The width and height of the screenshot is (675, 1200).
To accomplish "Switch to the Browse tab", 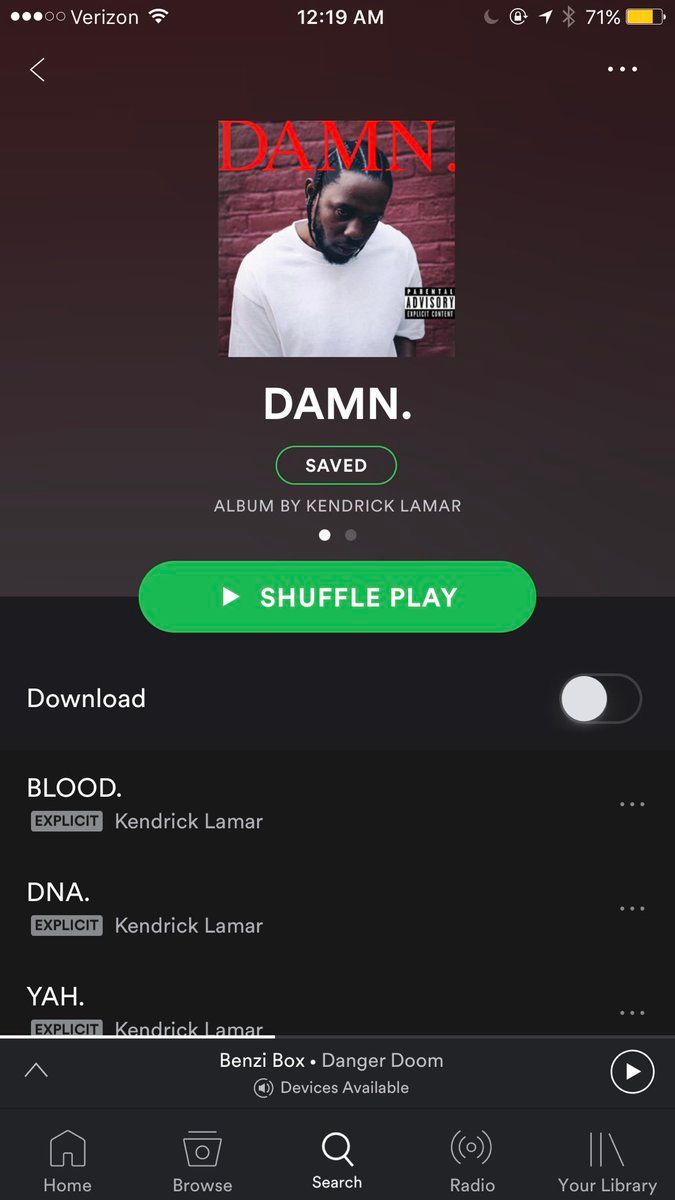I will 202,1162.
